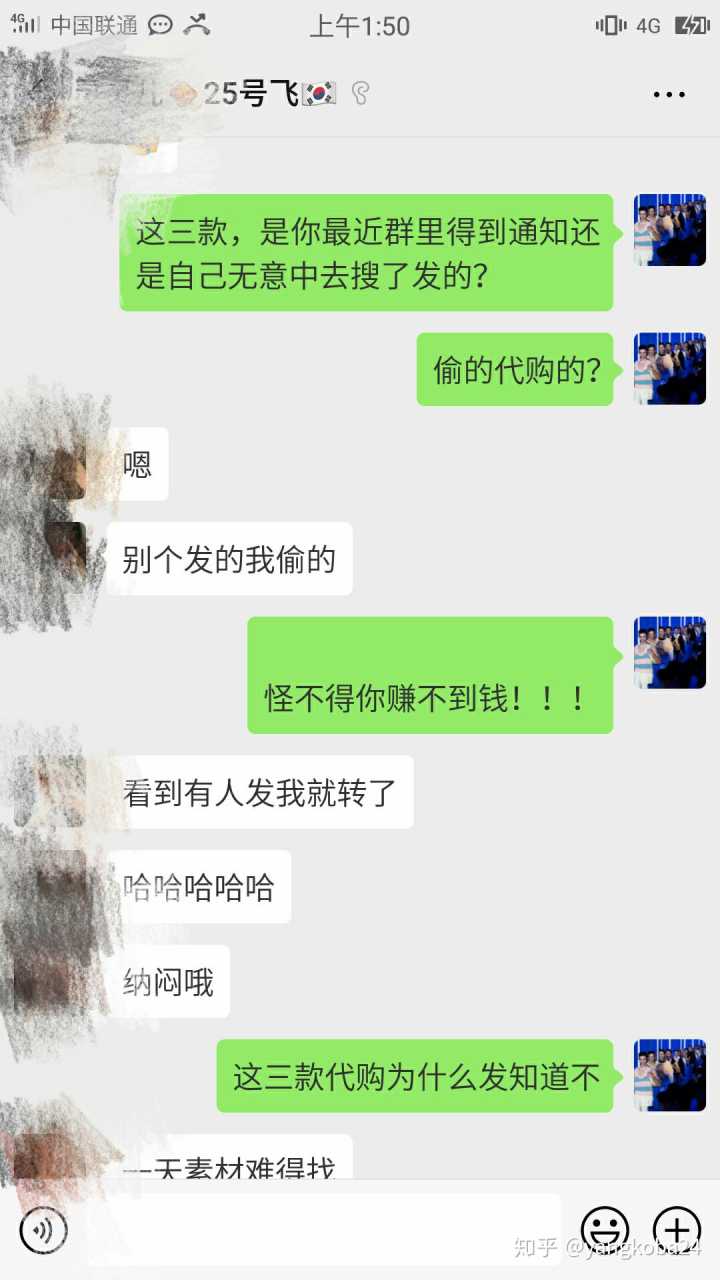Open sender avatar beside "偷的代购的?" message

pyautogui.click(x=670, y=368)
